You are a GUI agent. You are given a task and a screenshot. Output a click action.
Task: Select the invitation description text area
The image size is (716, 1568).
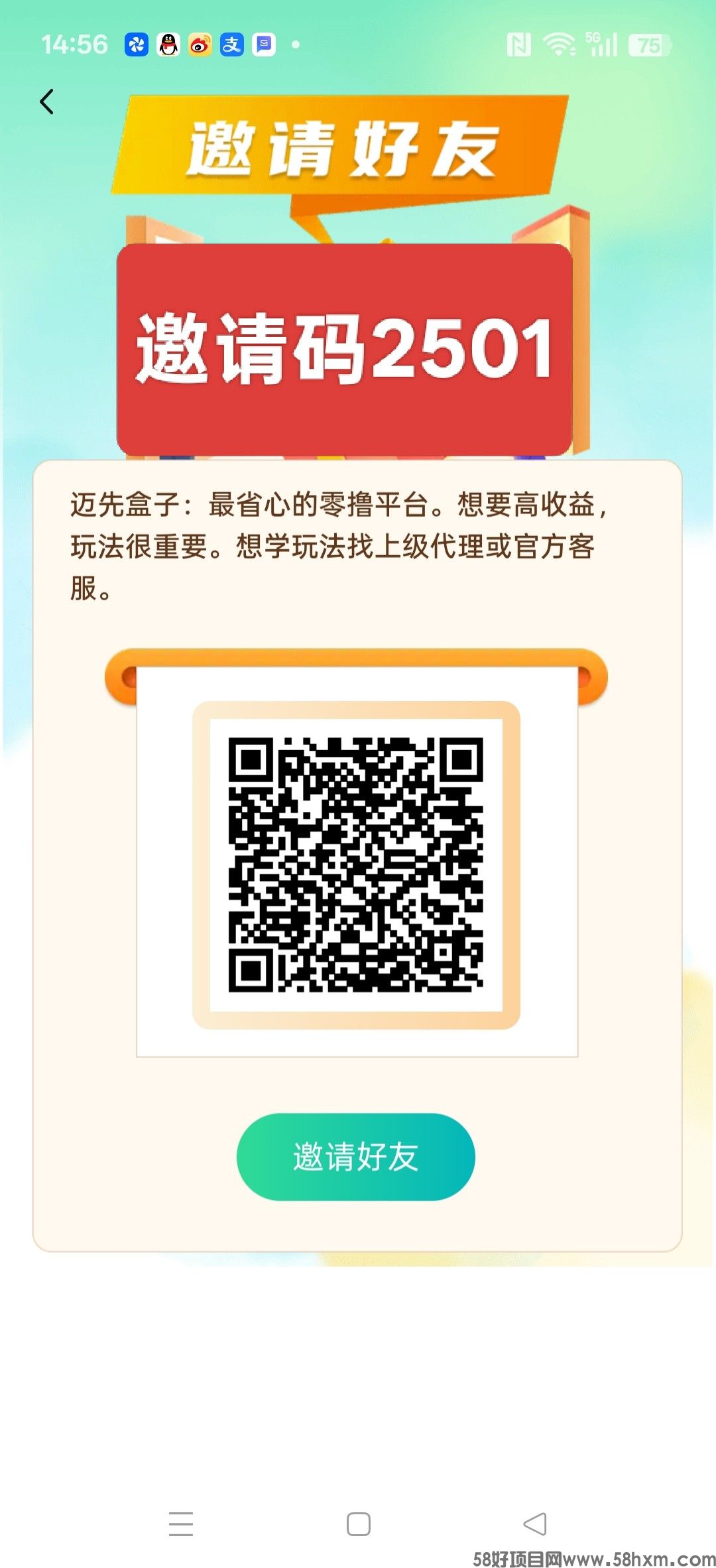coord(345,544)
